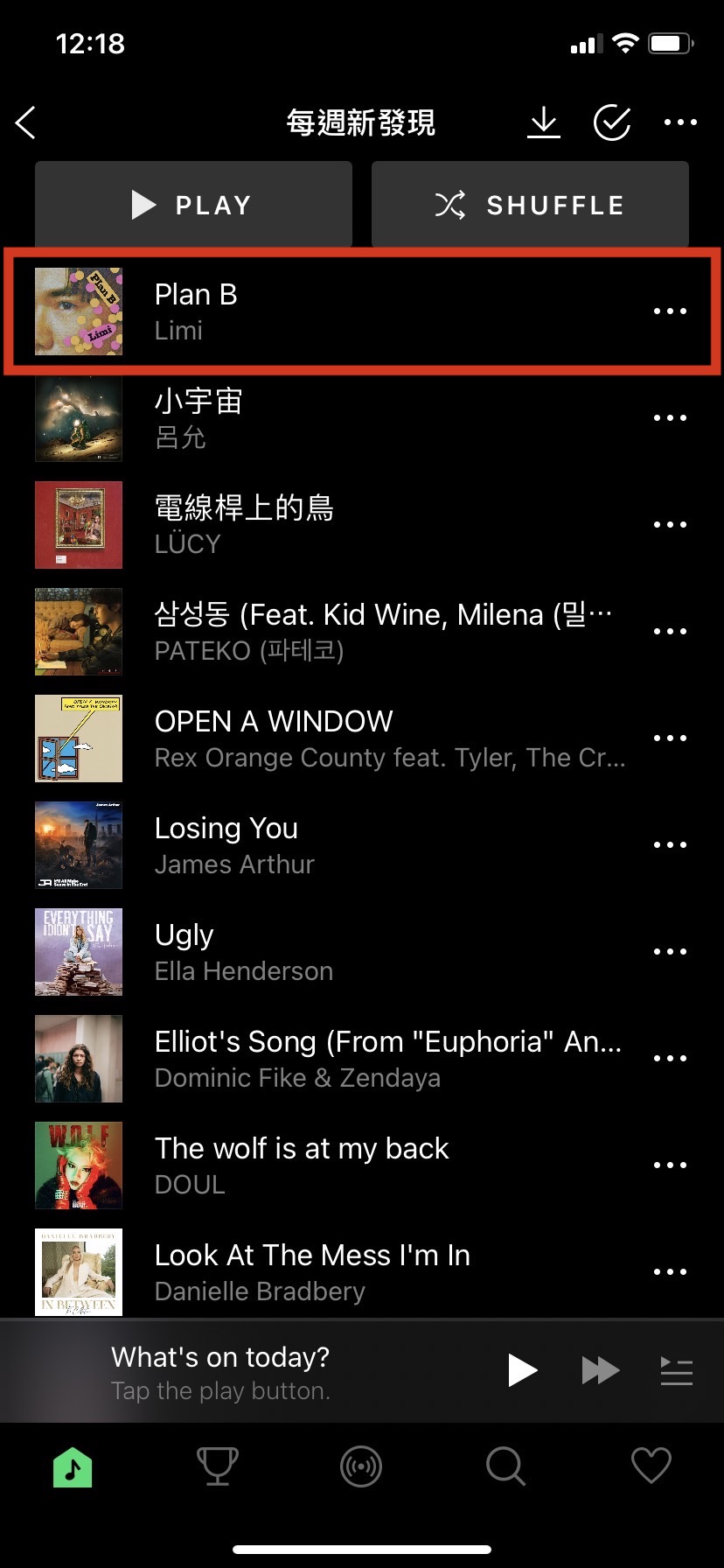The height and width of the screenshot is (1568, 724).
Task: Skip forward in the mini player
Action: point(601,1370)
